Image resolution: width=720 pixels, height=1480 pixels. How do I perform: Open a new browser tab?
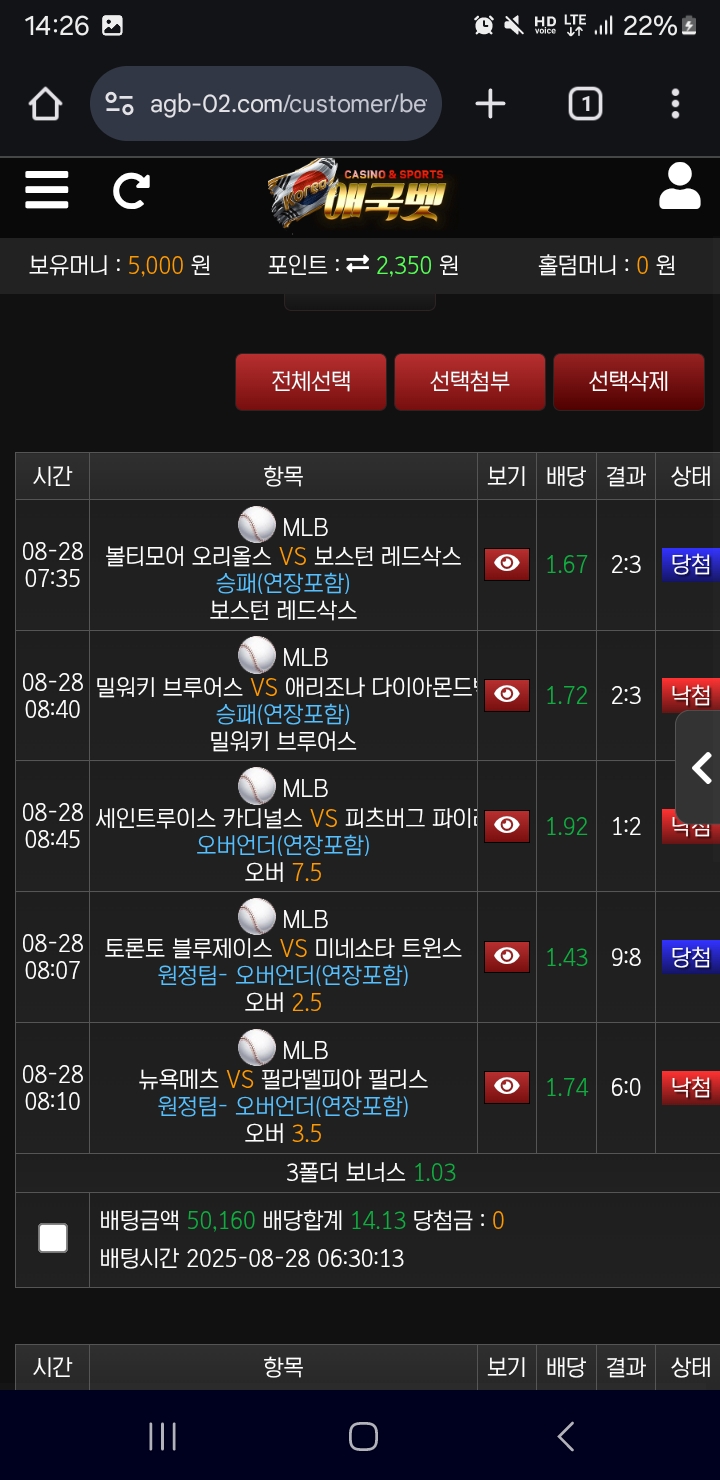490,104
